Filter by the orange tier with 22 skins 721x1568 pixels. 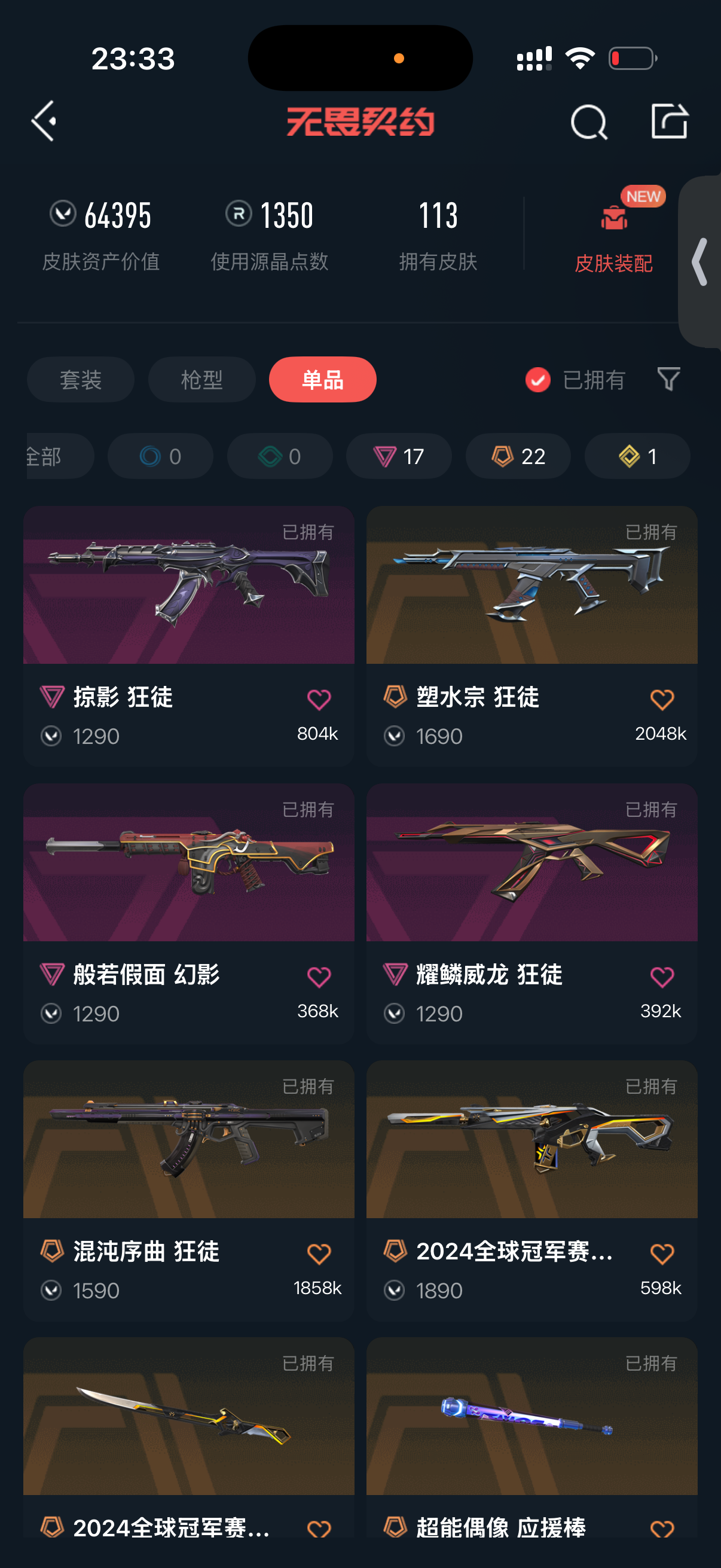(x=518, y=456)
